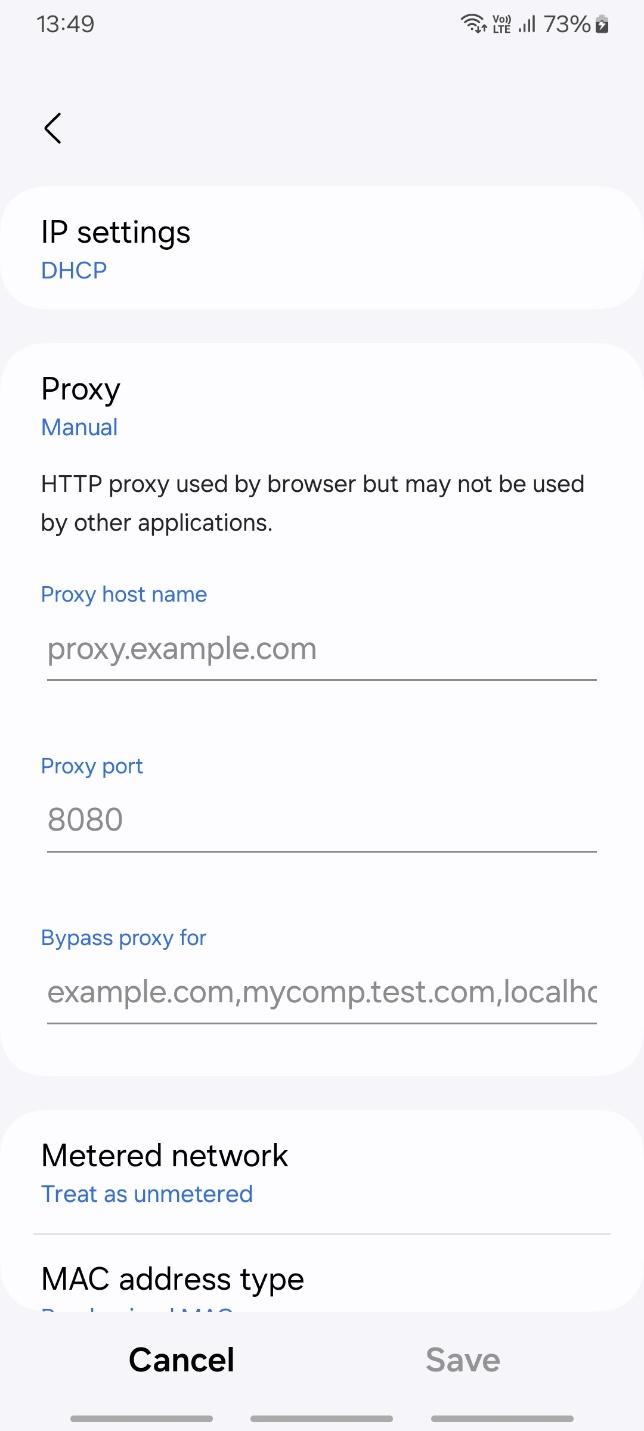
Task: Tap the Proxy host name field
Action: 322,650
